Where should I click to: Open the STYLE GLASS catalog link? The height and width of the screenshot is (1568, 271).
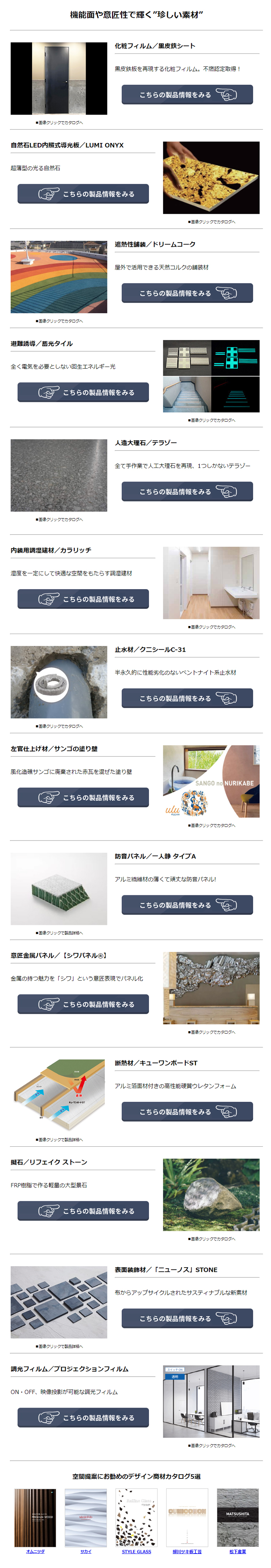136,1551
